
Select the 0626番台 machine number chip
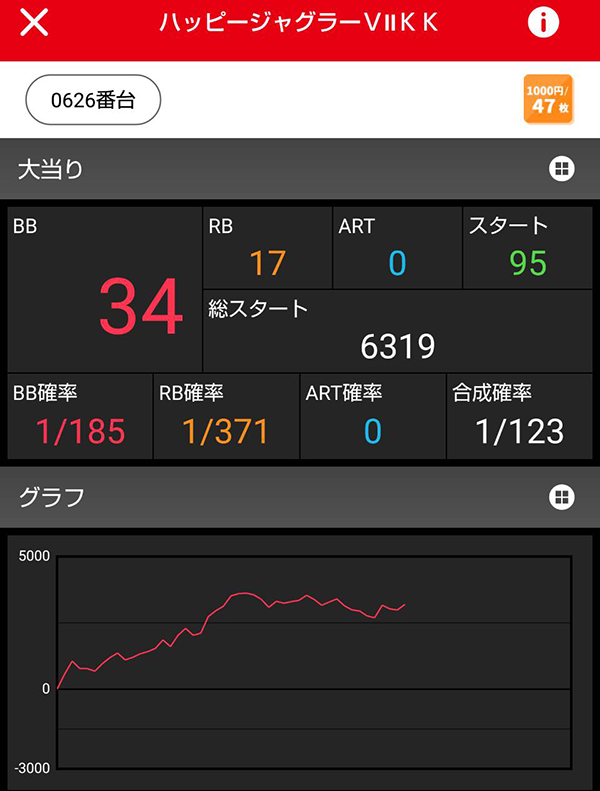[x=92, y=100]
